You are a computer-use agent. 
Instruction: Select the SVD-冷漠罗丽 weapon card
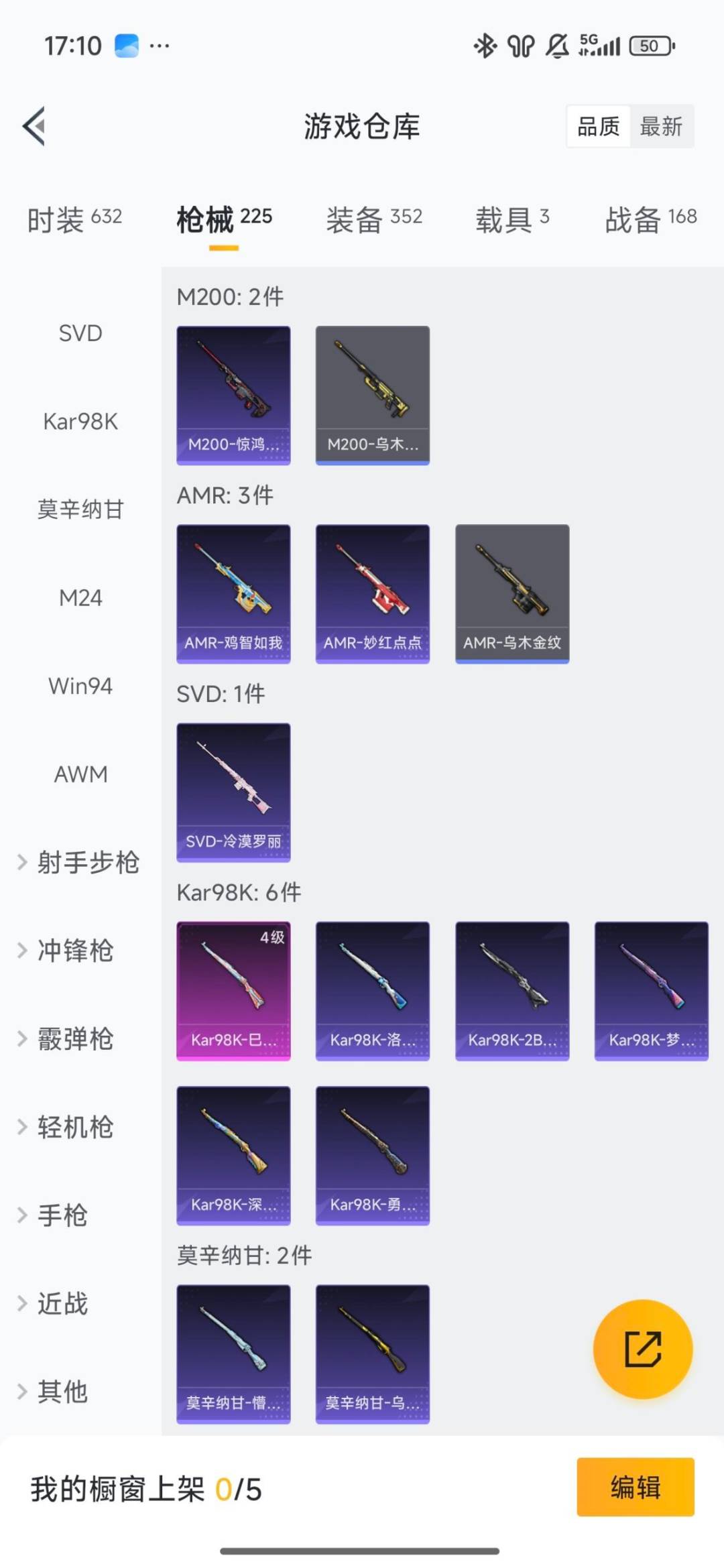point(233,791)
